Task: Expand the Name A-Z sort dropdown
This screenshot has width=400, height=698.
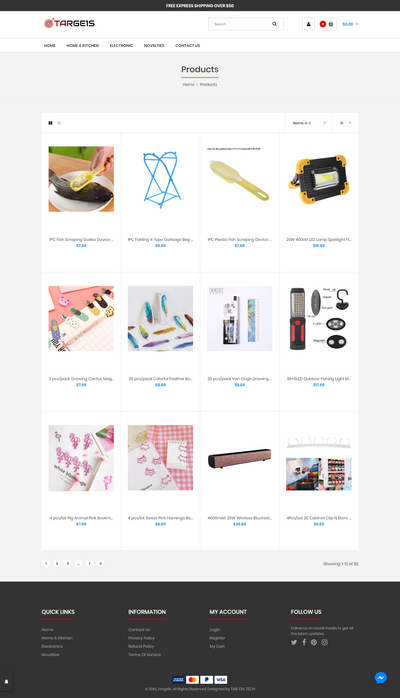Action: [x=309, y=123]
